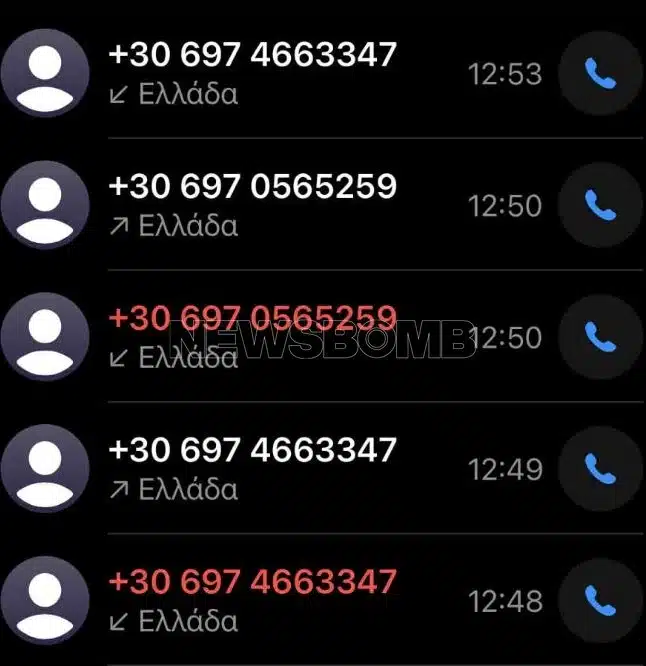Image resolution: width=646 pixels, height=666 pixels.
Task: Tap the call icon of the outgoing 12:50 entry
Action: 599,205
